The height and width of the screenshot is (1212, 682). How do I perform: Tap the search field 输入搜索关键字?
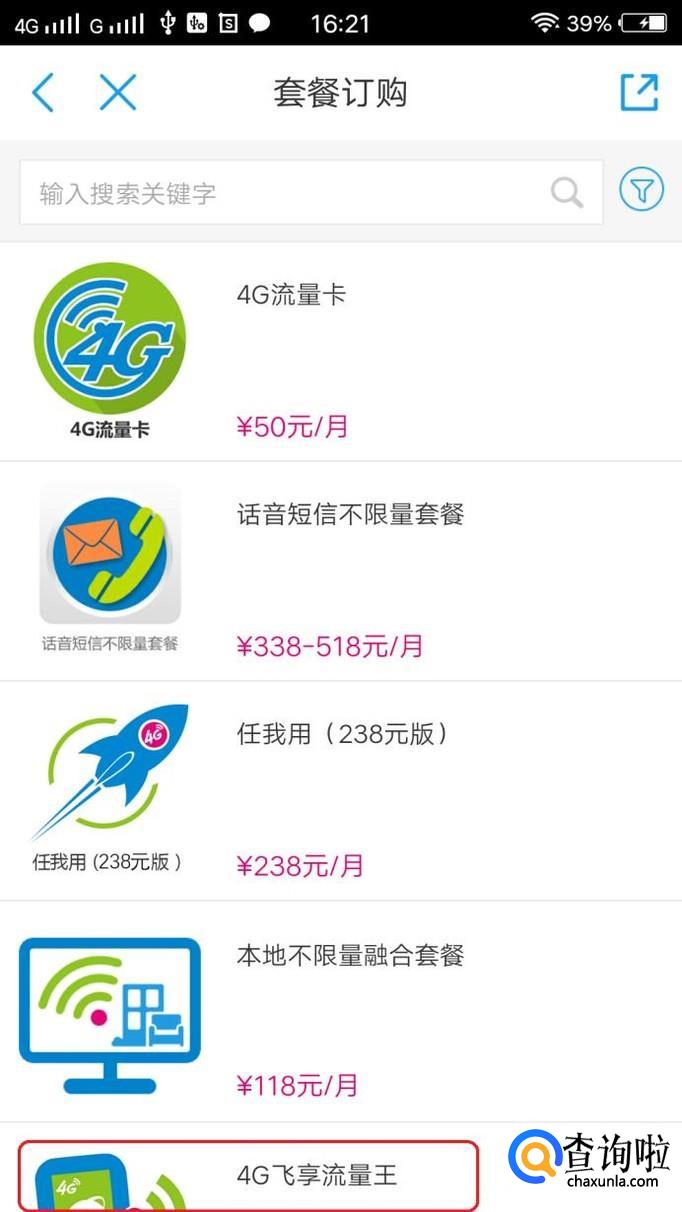point(290,193)
